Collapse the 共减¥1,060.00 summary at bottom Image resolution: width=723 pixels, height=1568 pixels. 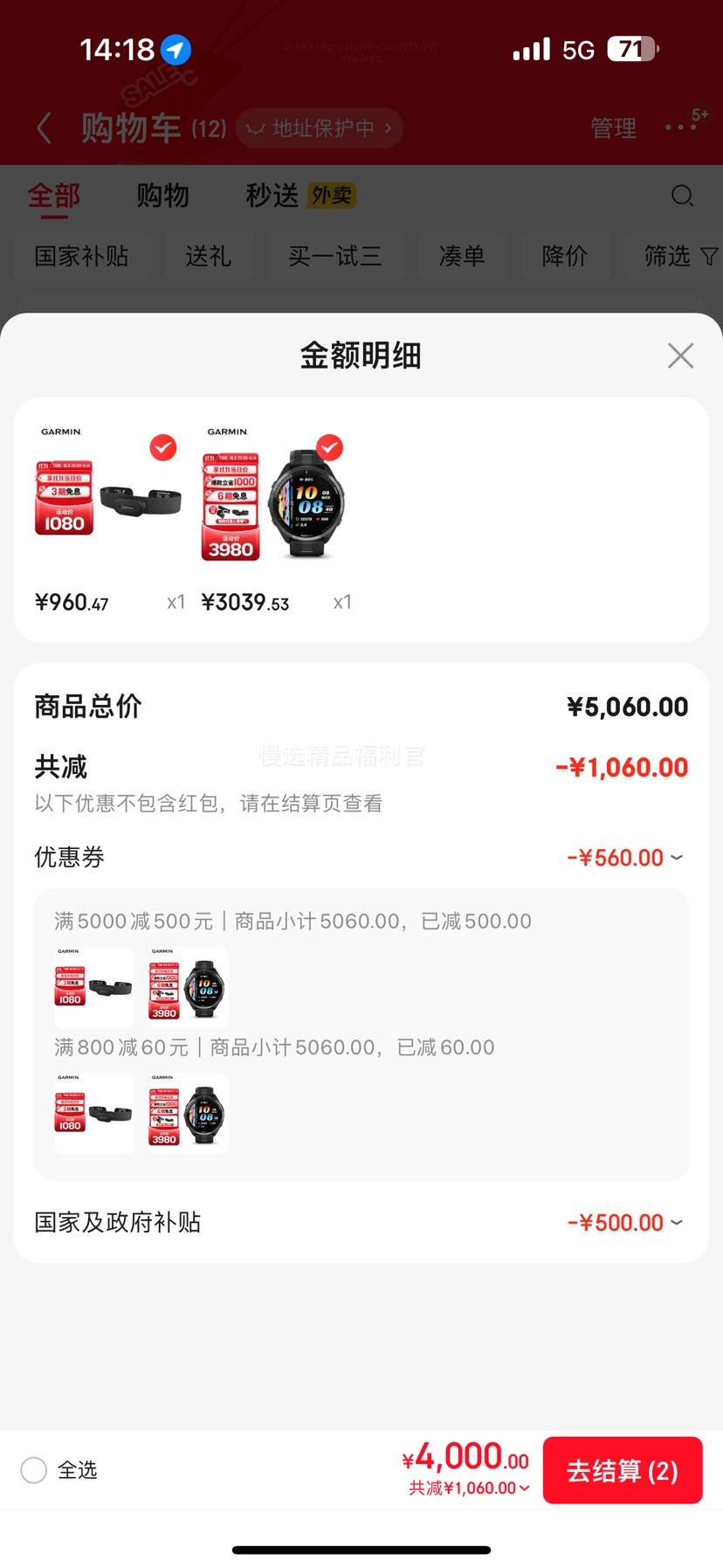tap(470, 1489)
